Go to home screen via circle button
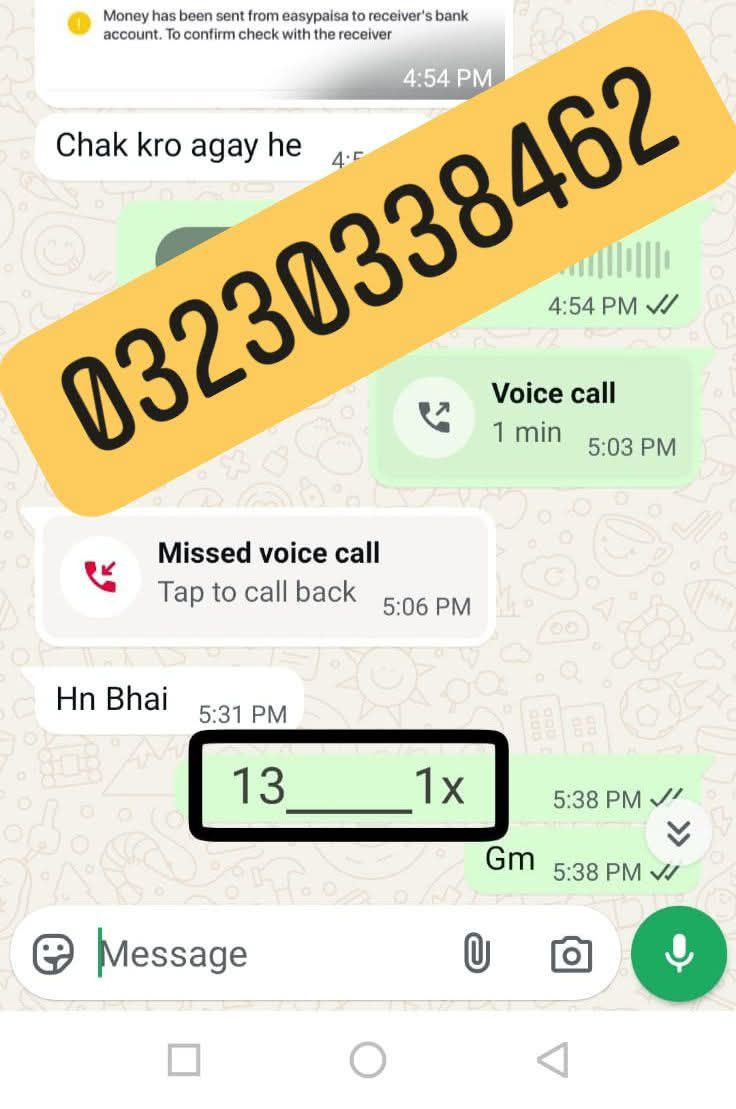 [368, 1060]
